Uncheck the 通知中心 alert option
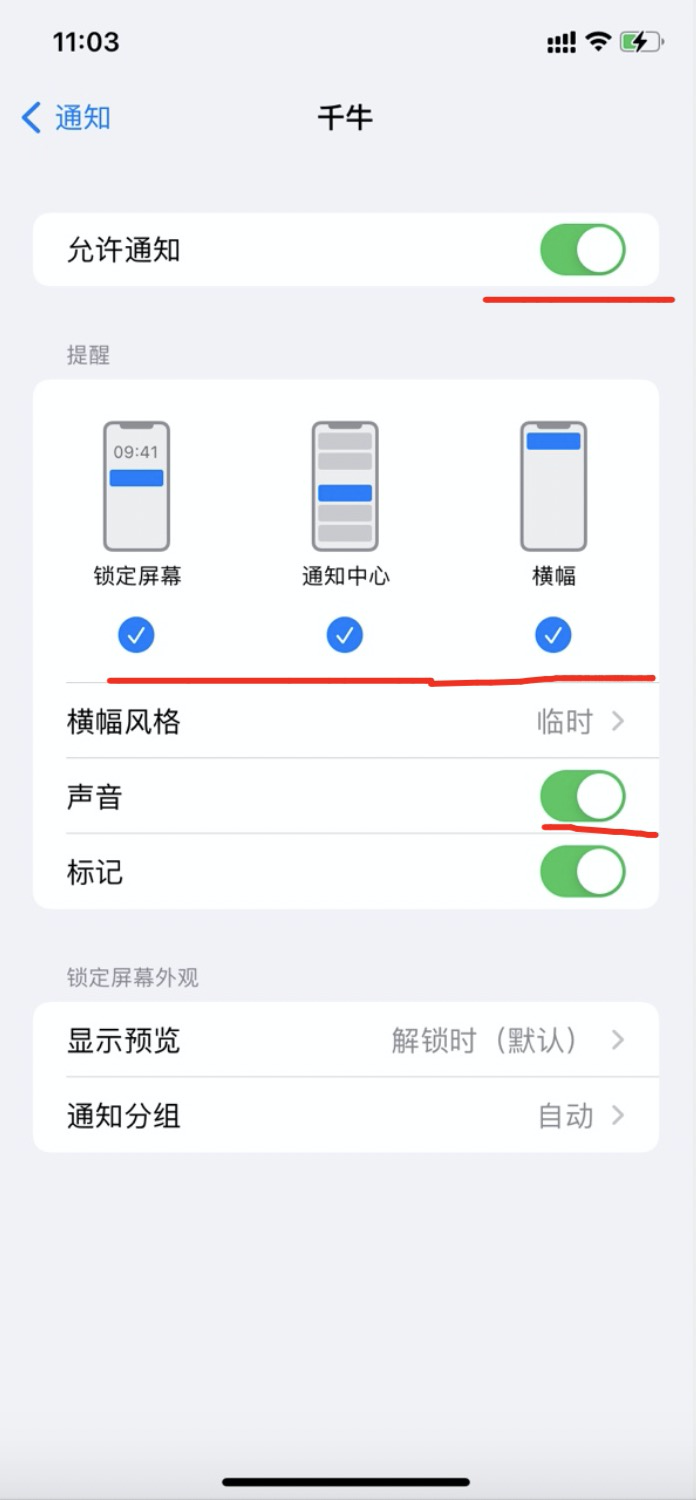The width and height of the screenshot is (696, 1500). [x=345, y=634]
